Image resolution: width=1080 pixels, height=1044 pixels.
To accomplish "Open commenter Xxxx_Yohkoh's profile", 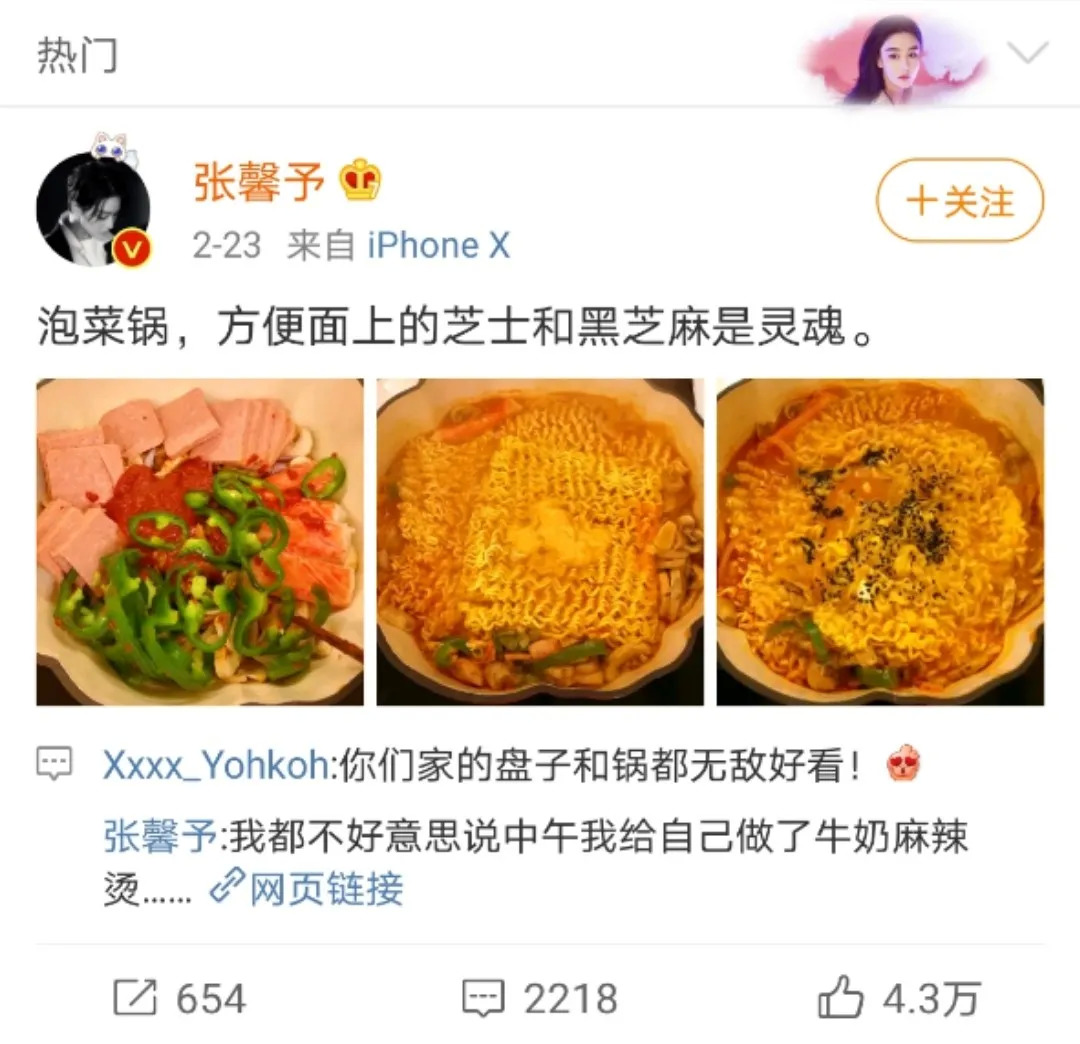I will pyautogui.click(x=216, y=767).
